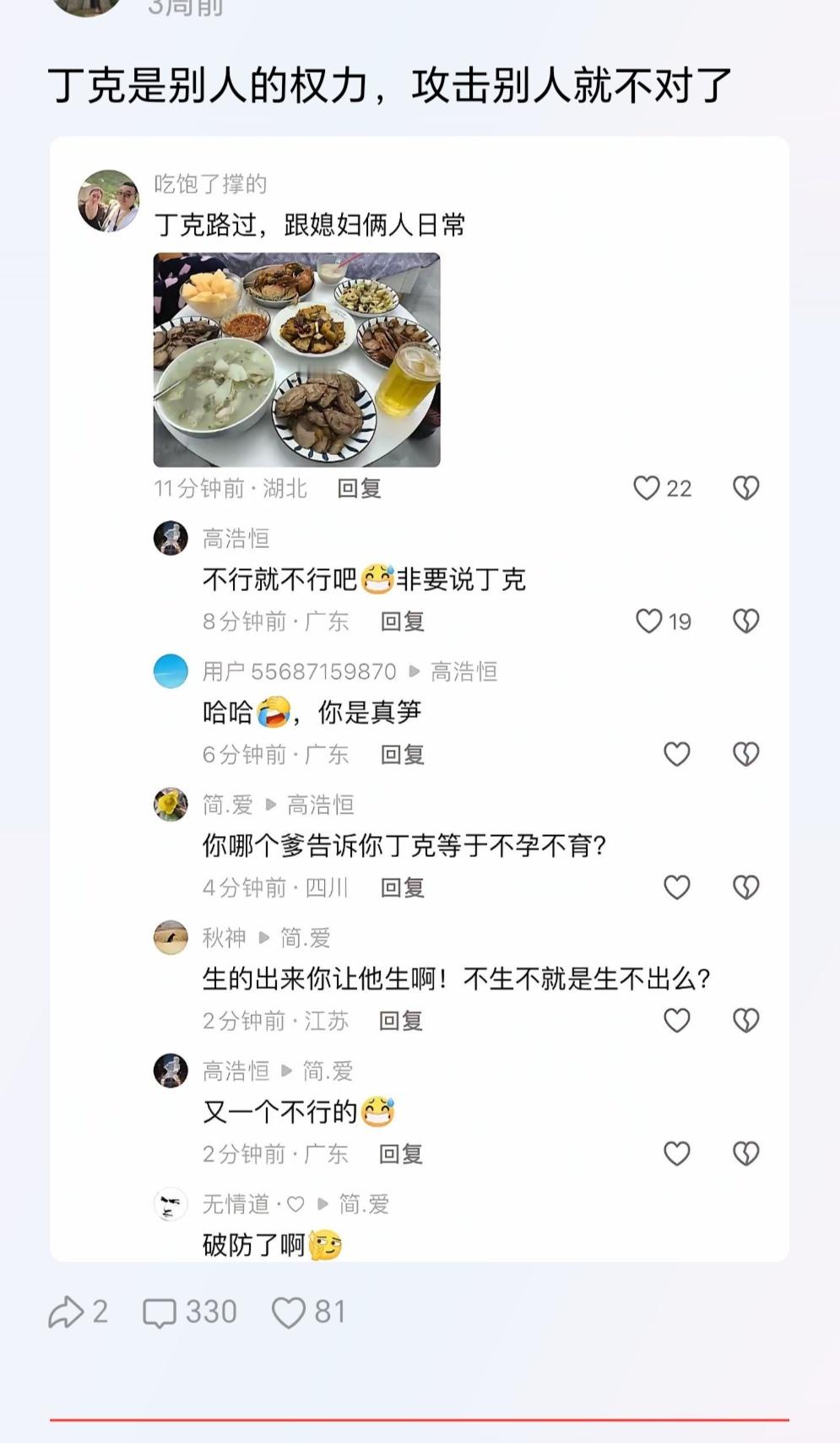Image resolution: width=840 pixels, height=1443 pixels.
Task: Tap 用户55687159870's blue avatar
Action: (x=171, y=671)
